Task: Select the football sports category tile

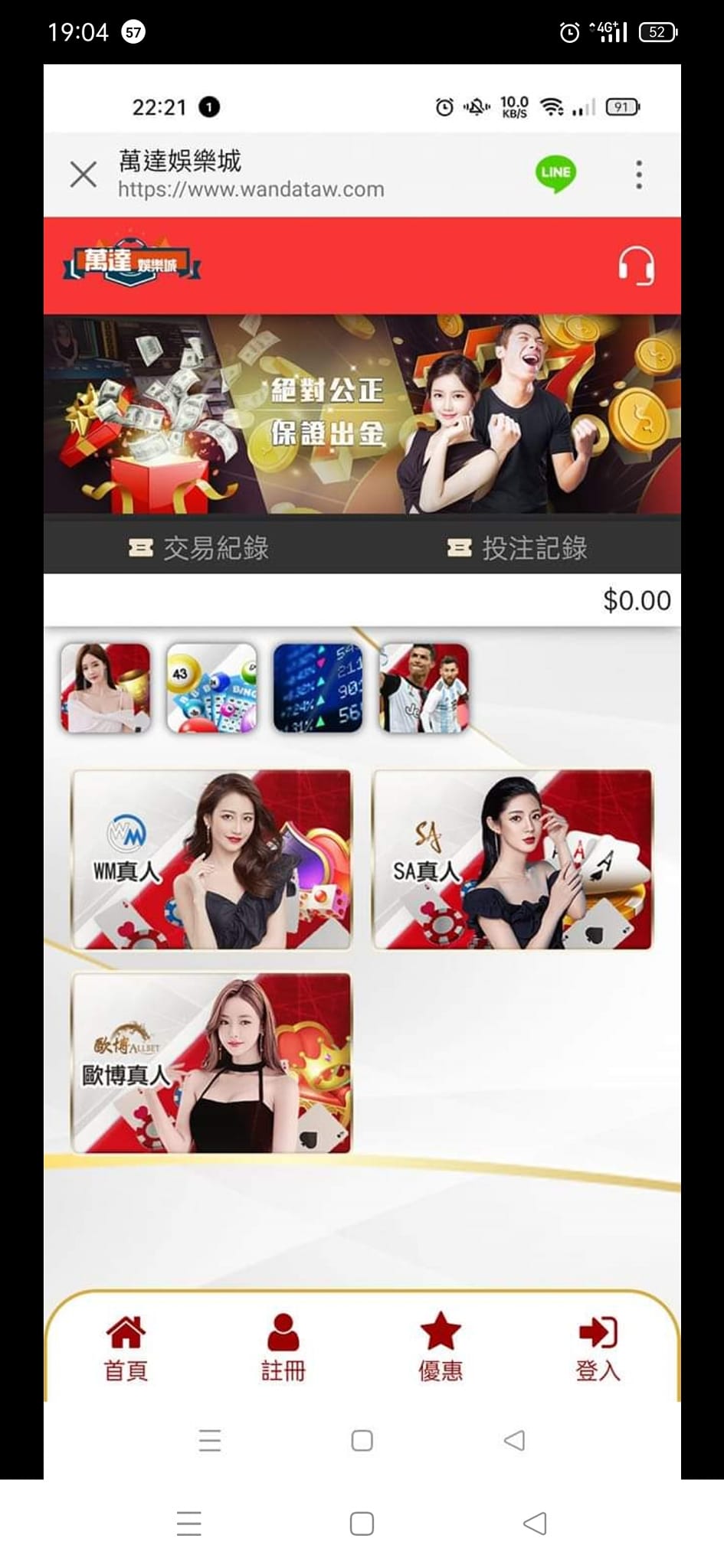Action: click(x=424, y=688)
